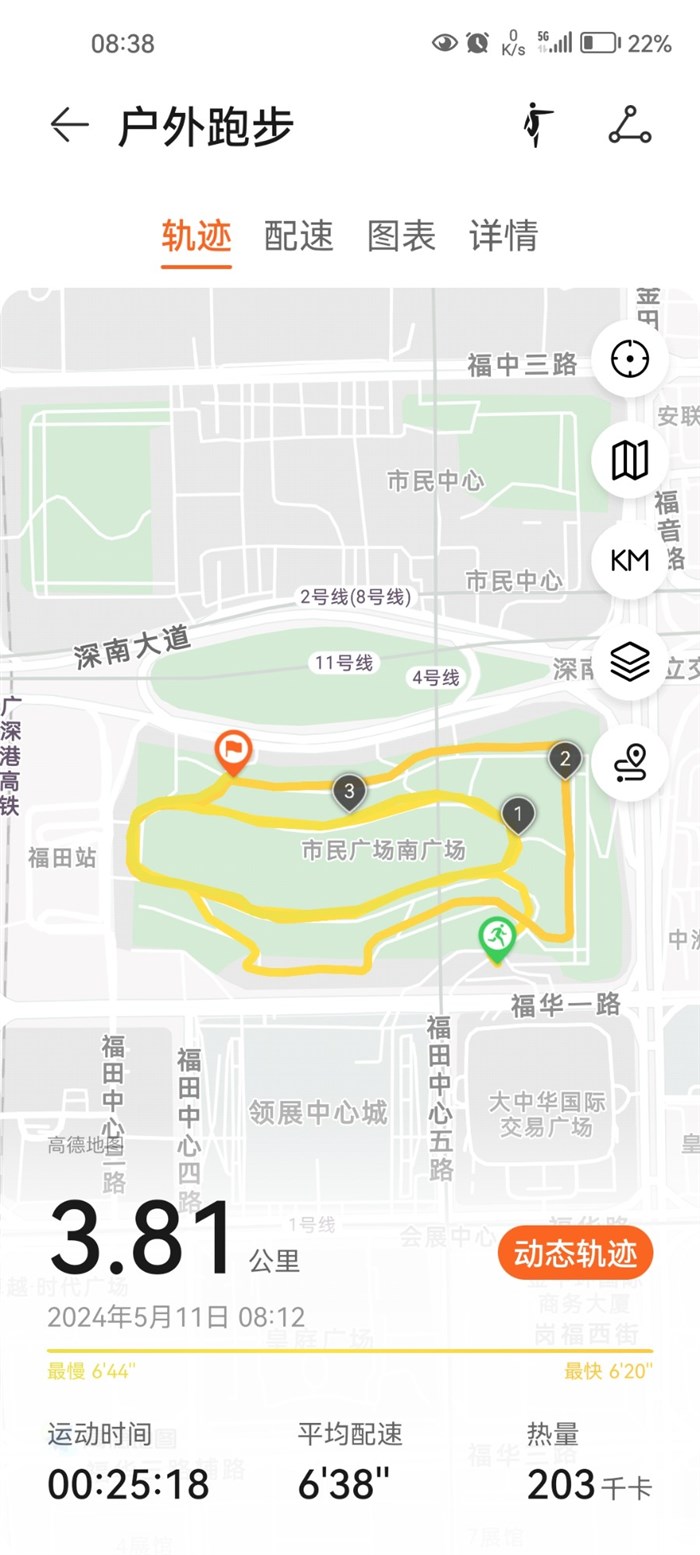Image resolution: width=700 pixels, height=1555 pixels.
Task: Play the 动态轨迹 animation
Action: [x=575, y=1253]
